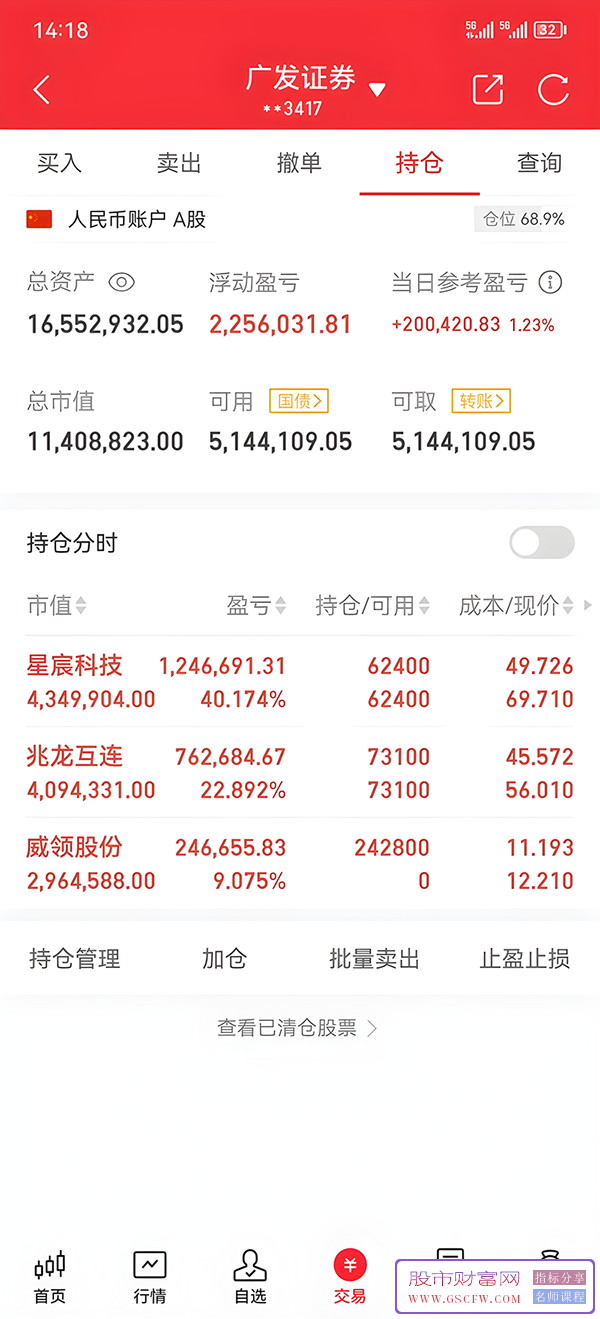Share the holdings screen
600x1319 pixels.
tap(488, 89)
